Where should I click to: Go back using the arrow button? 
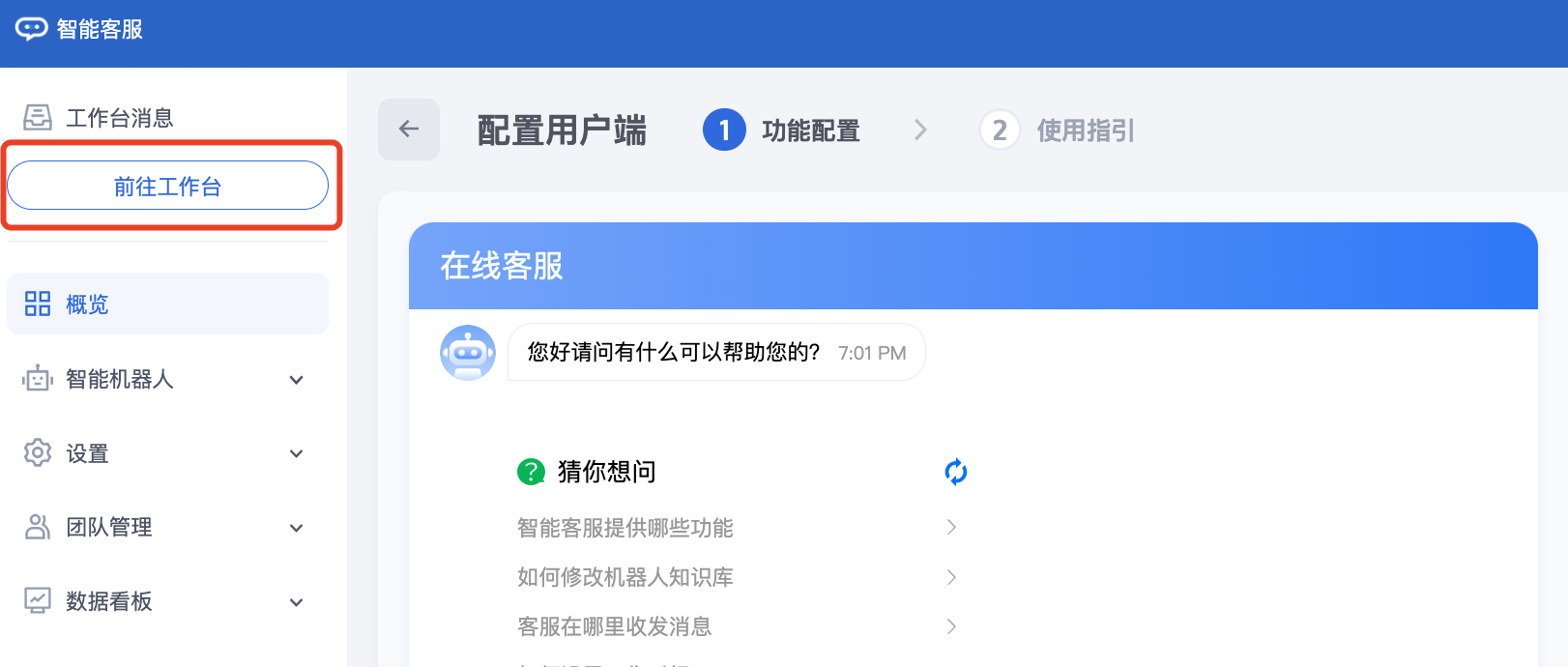tap(408, 130)
